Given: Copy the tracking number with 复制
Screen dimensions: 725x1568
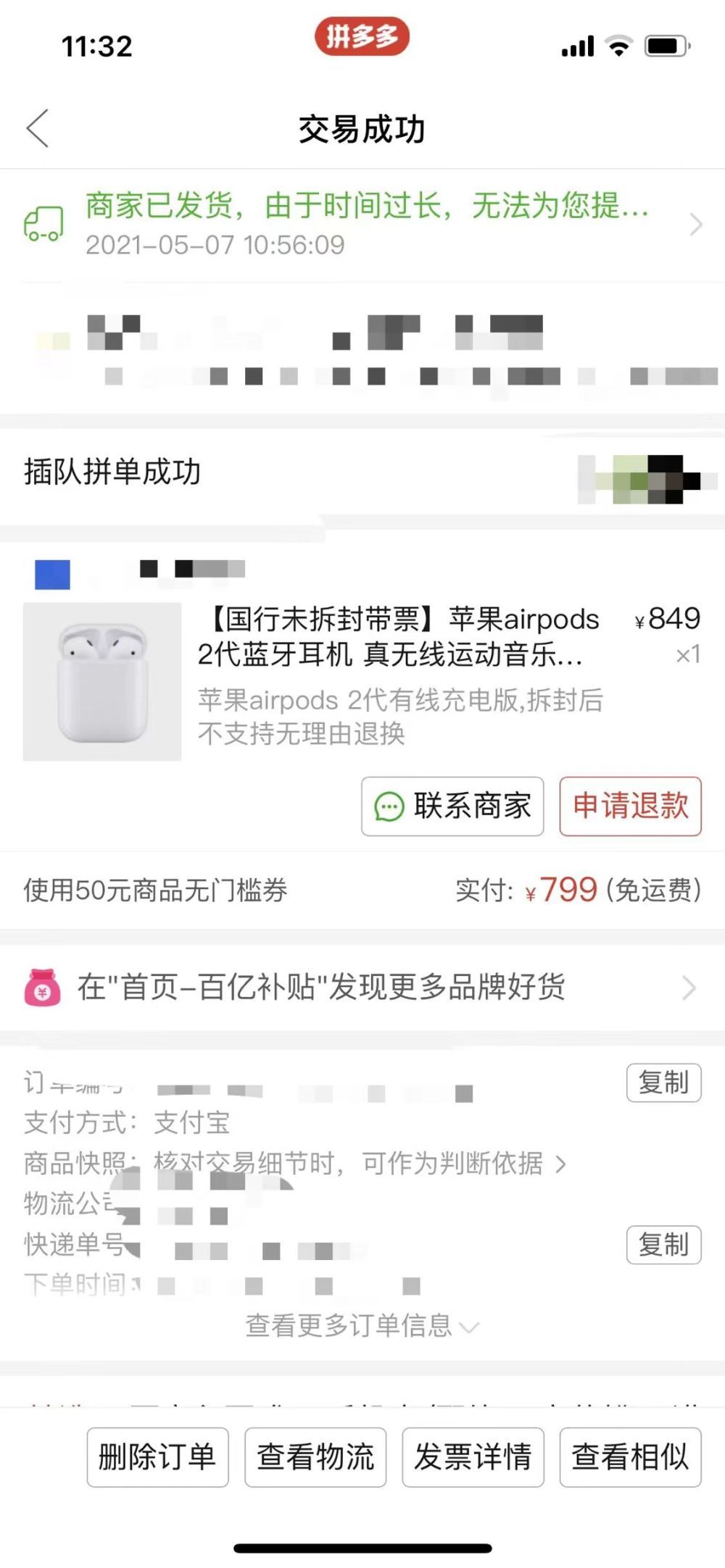Looking at the screenshot, I should click(663, 1245).
